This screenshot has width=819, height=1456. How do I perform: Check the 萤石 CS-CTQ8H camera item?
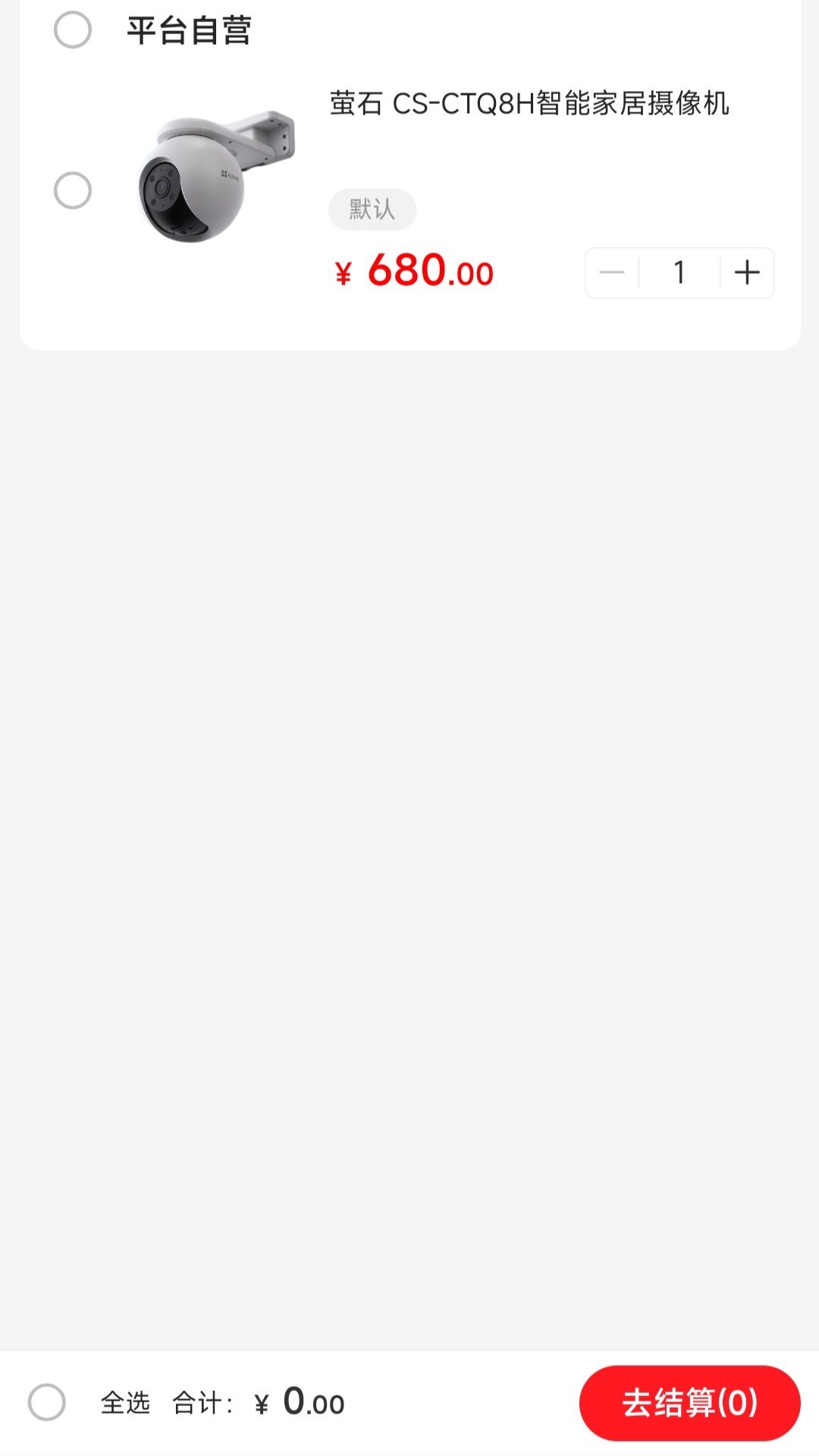(73, 190)
